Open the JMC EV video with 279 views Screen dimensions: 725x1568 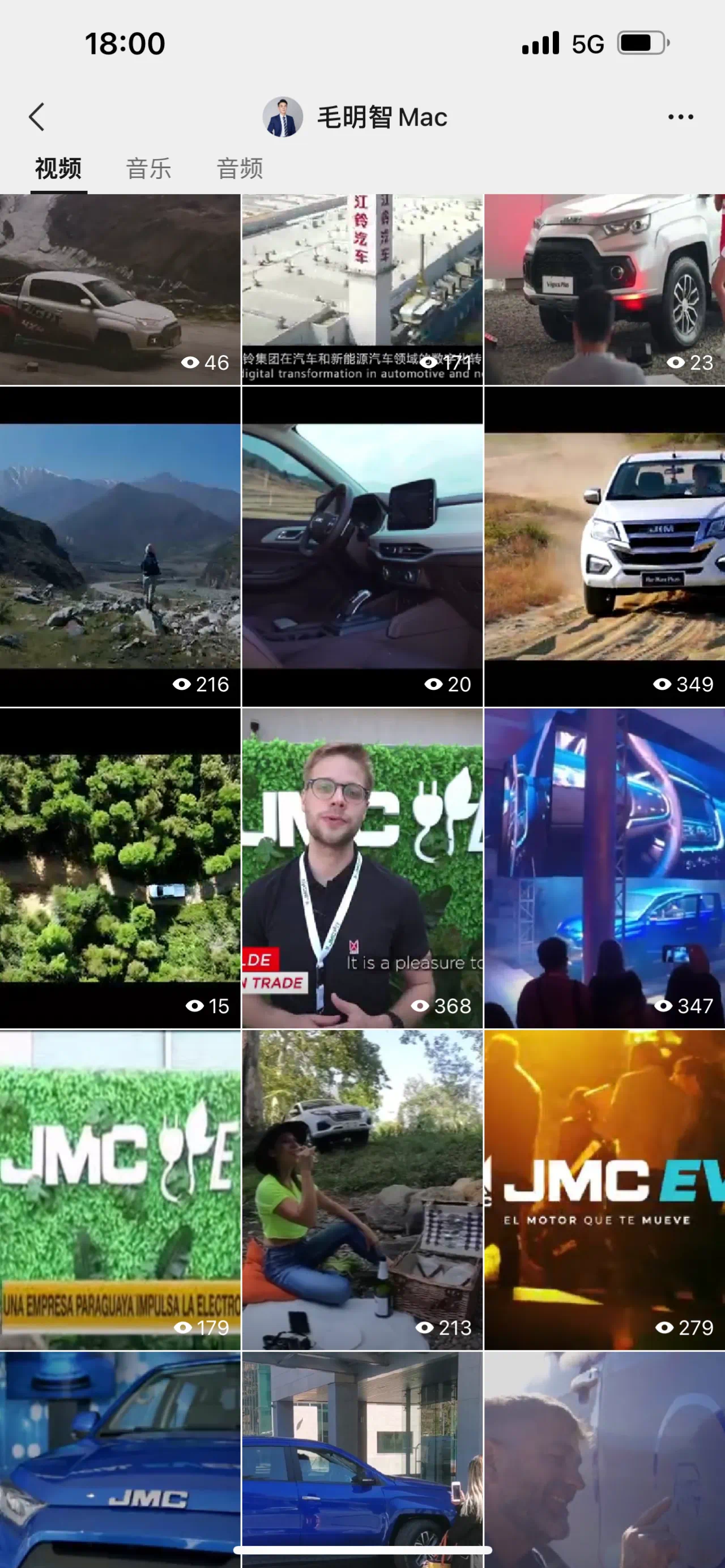[x=604, y=1189]
